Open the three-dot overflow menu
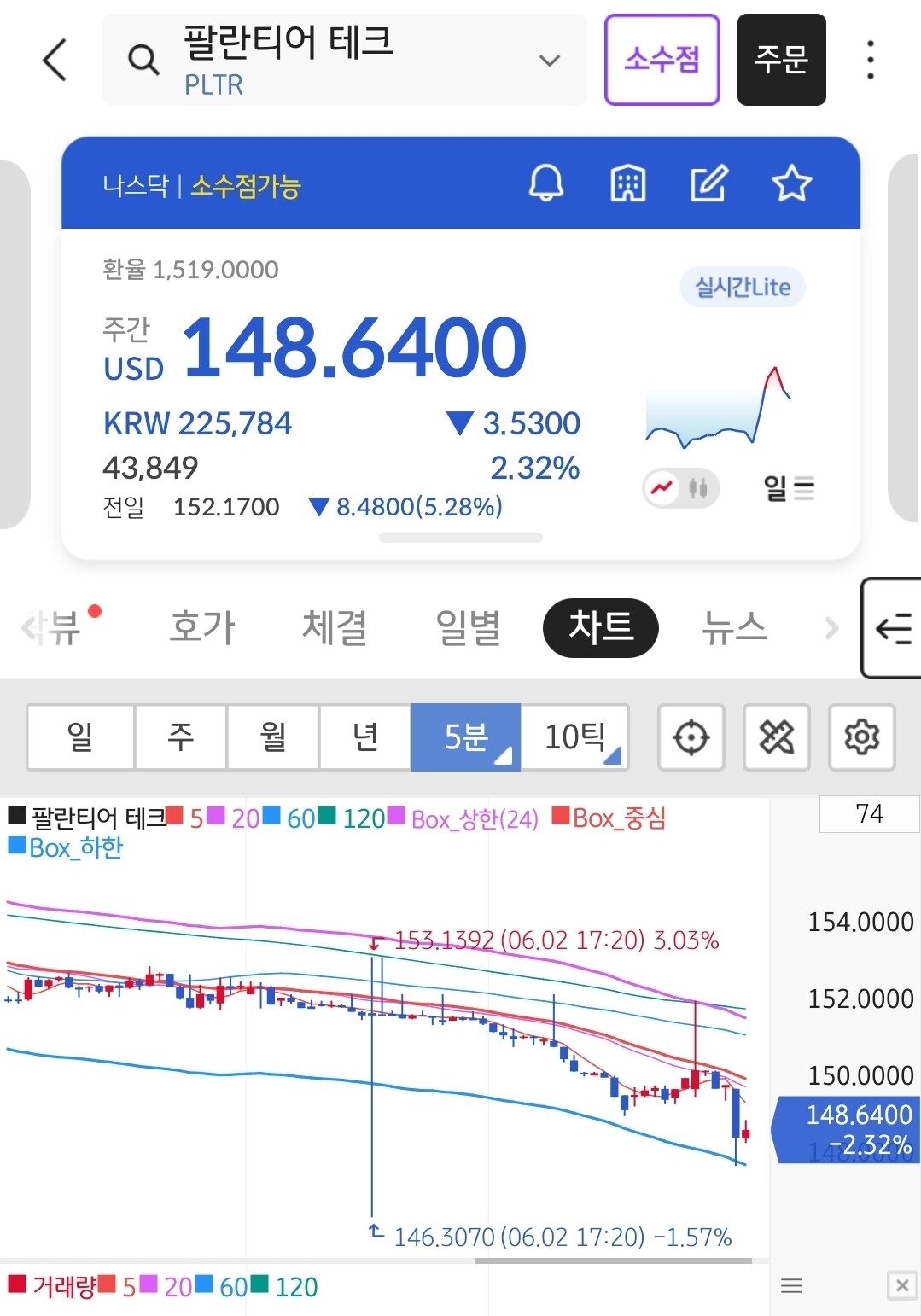Viewport: 921px width, 1316px height. pos(870,60)
